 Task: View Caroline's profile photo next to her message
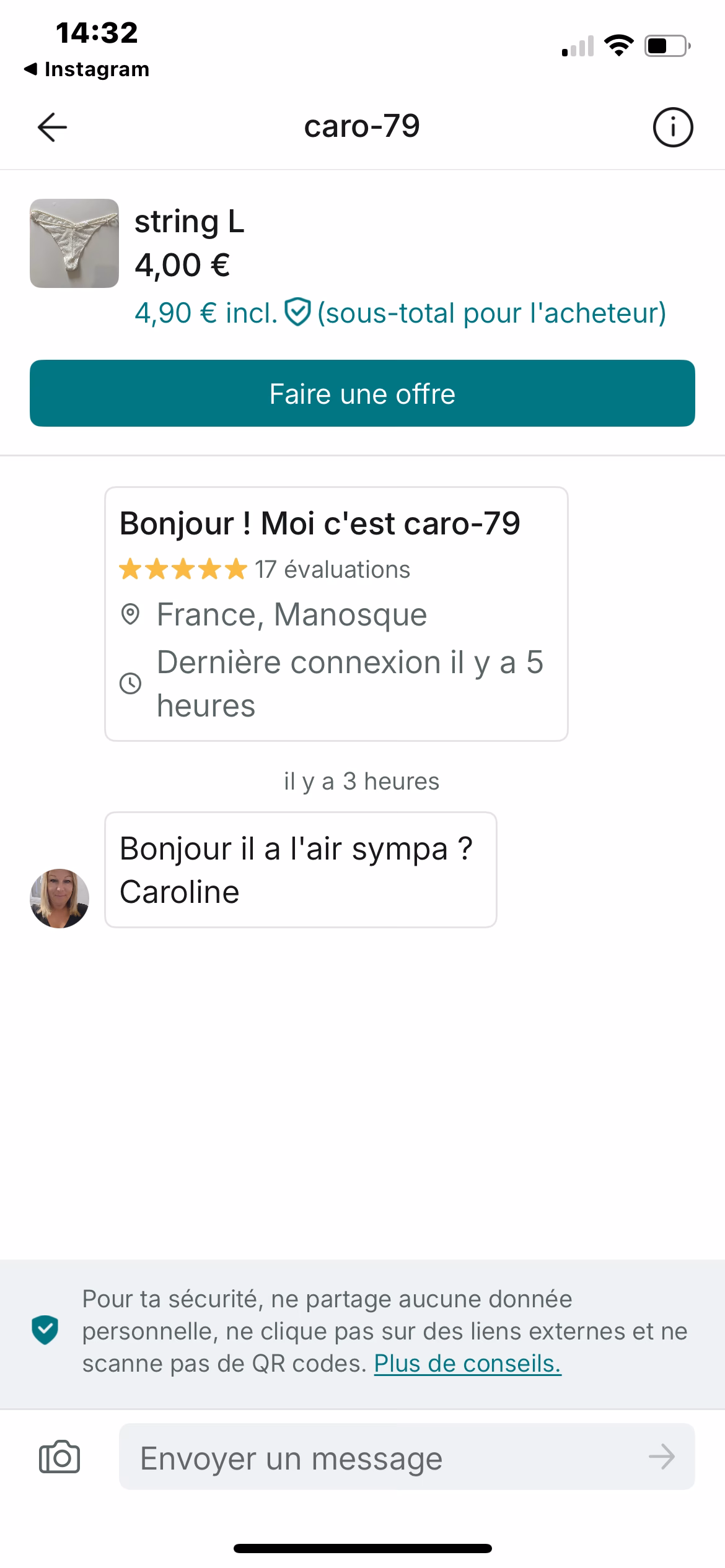59,898
